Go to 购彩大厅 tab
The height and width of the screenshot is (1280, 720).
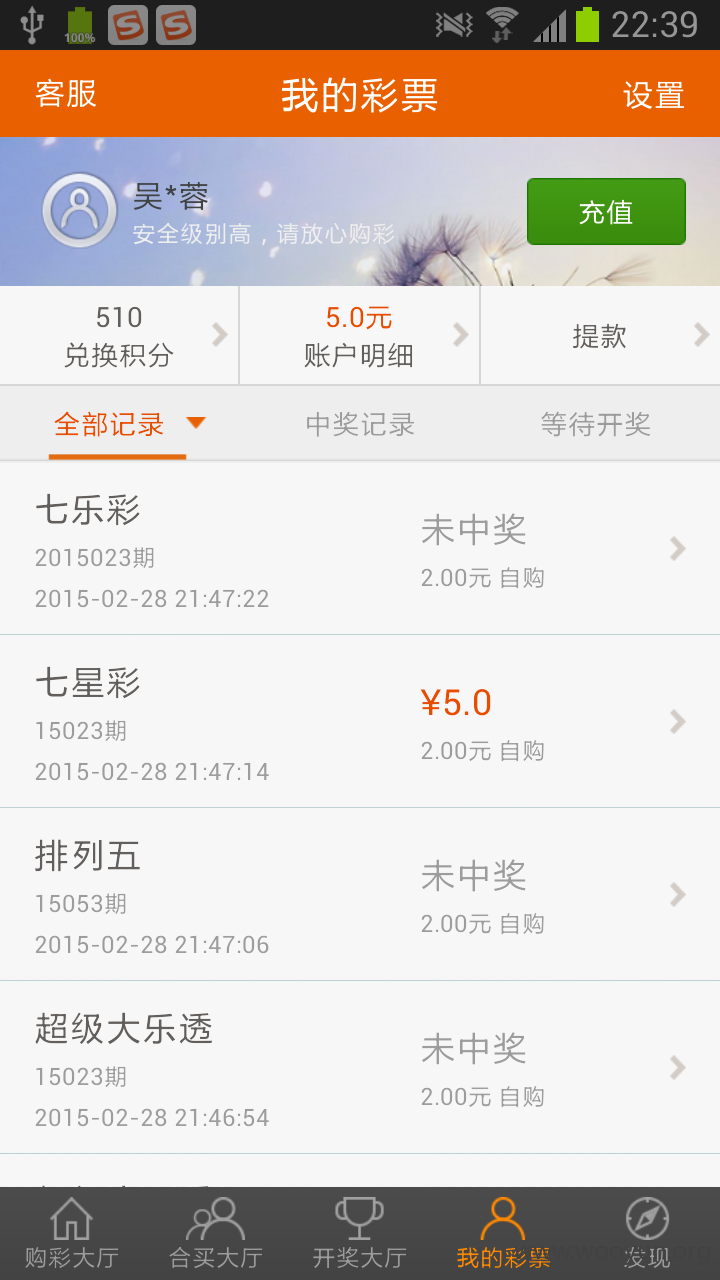pos(72,1233)
